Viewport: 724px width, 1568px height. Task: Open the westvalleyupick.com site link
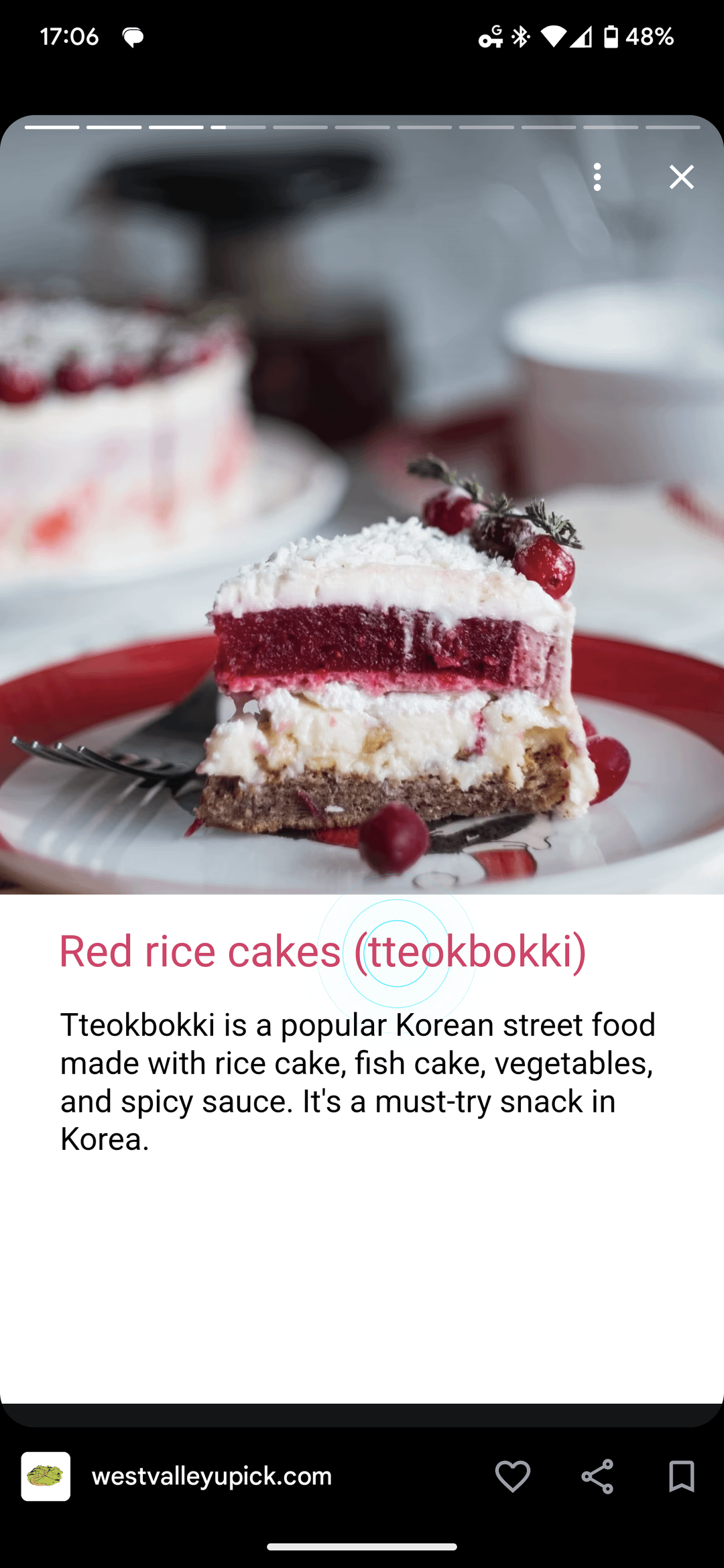coord(211,1476)
